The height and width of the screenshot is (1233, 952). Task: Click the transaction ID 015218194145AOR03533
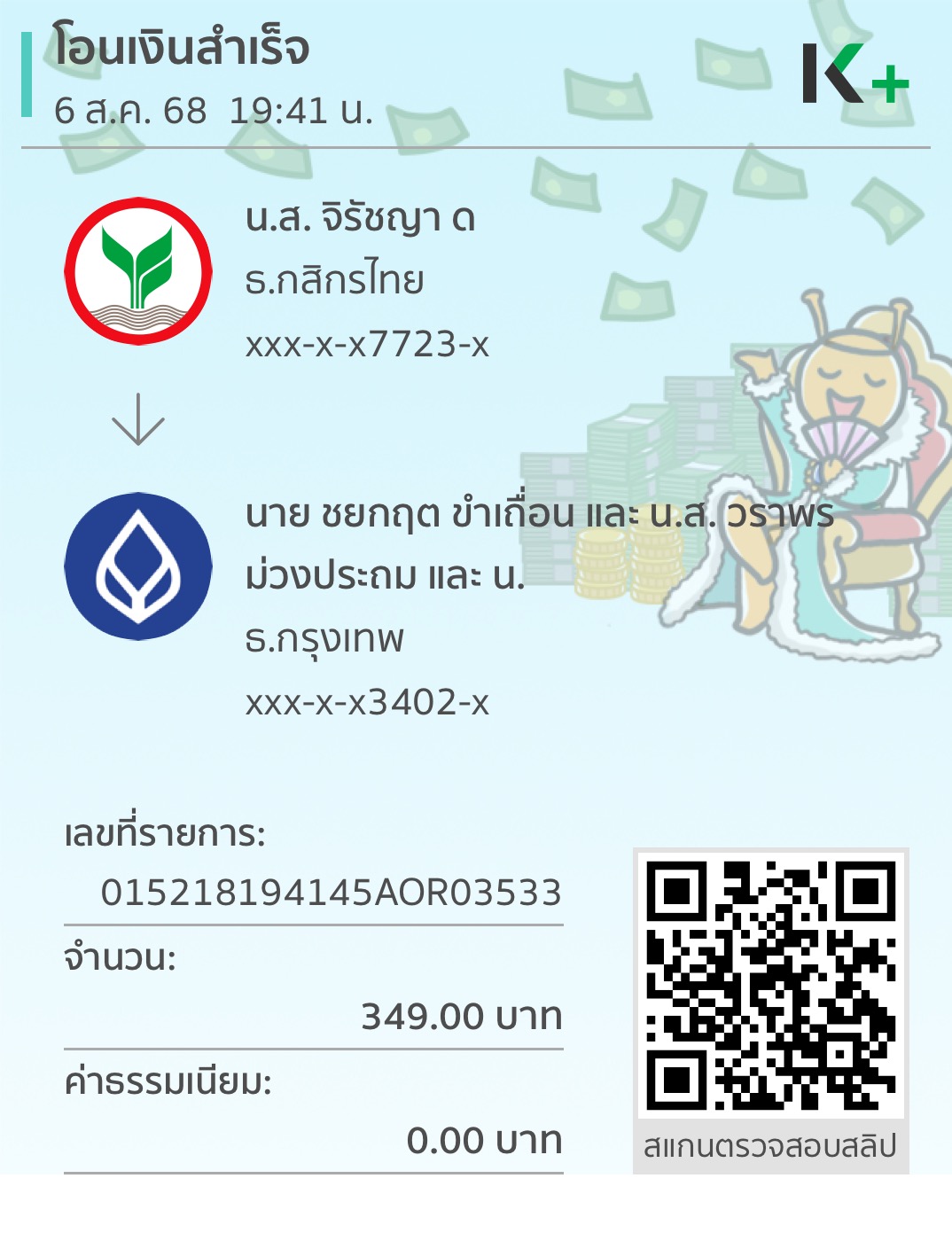[332, 893]
